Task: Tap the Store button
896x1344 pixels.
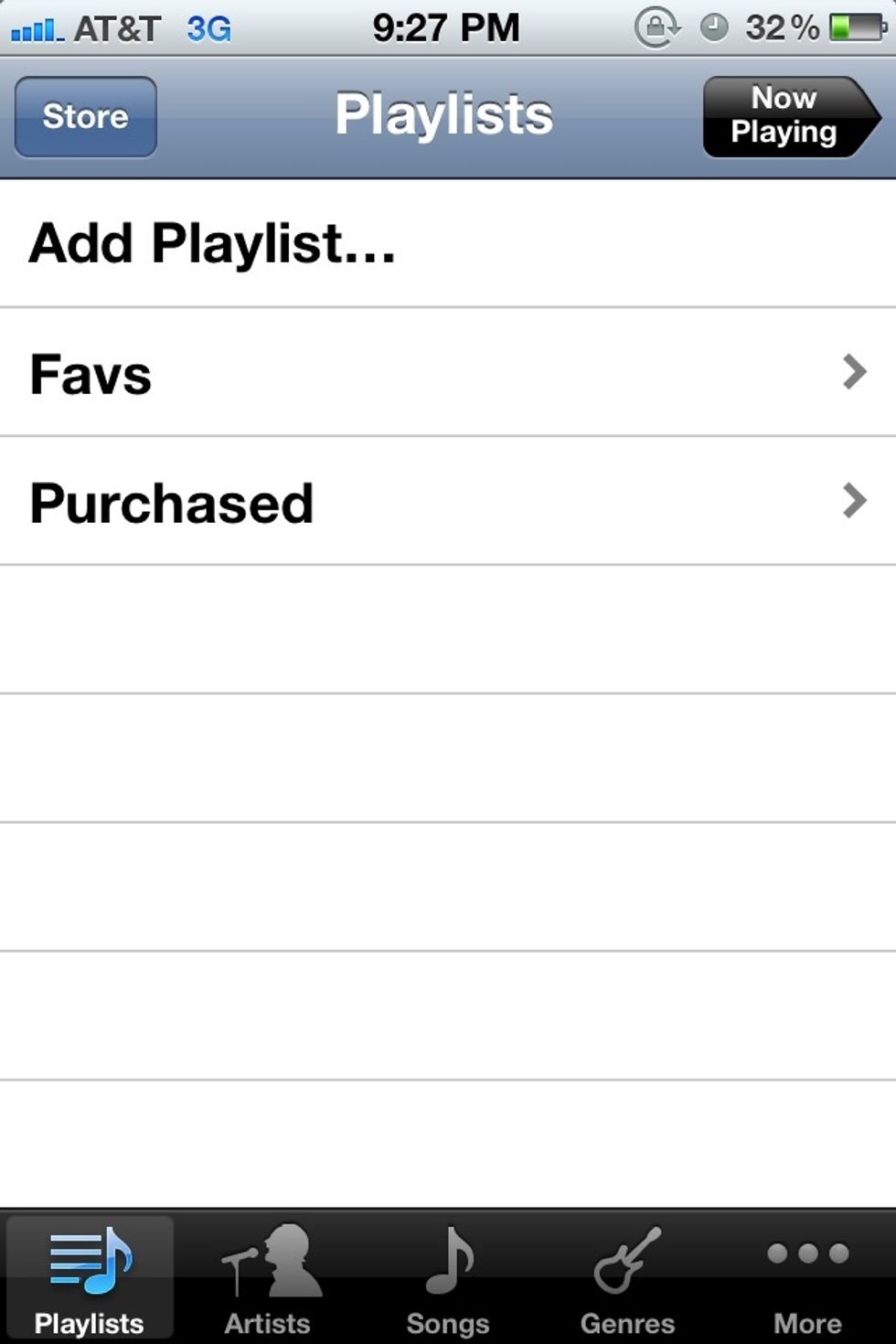Action: point(84,116)
